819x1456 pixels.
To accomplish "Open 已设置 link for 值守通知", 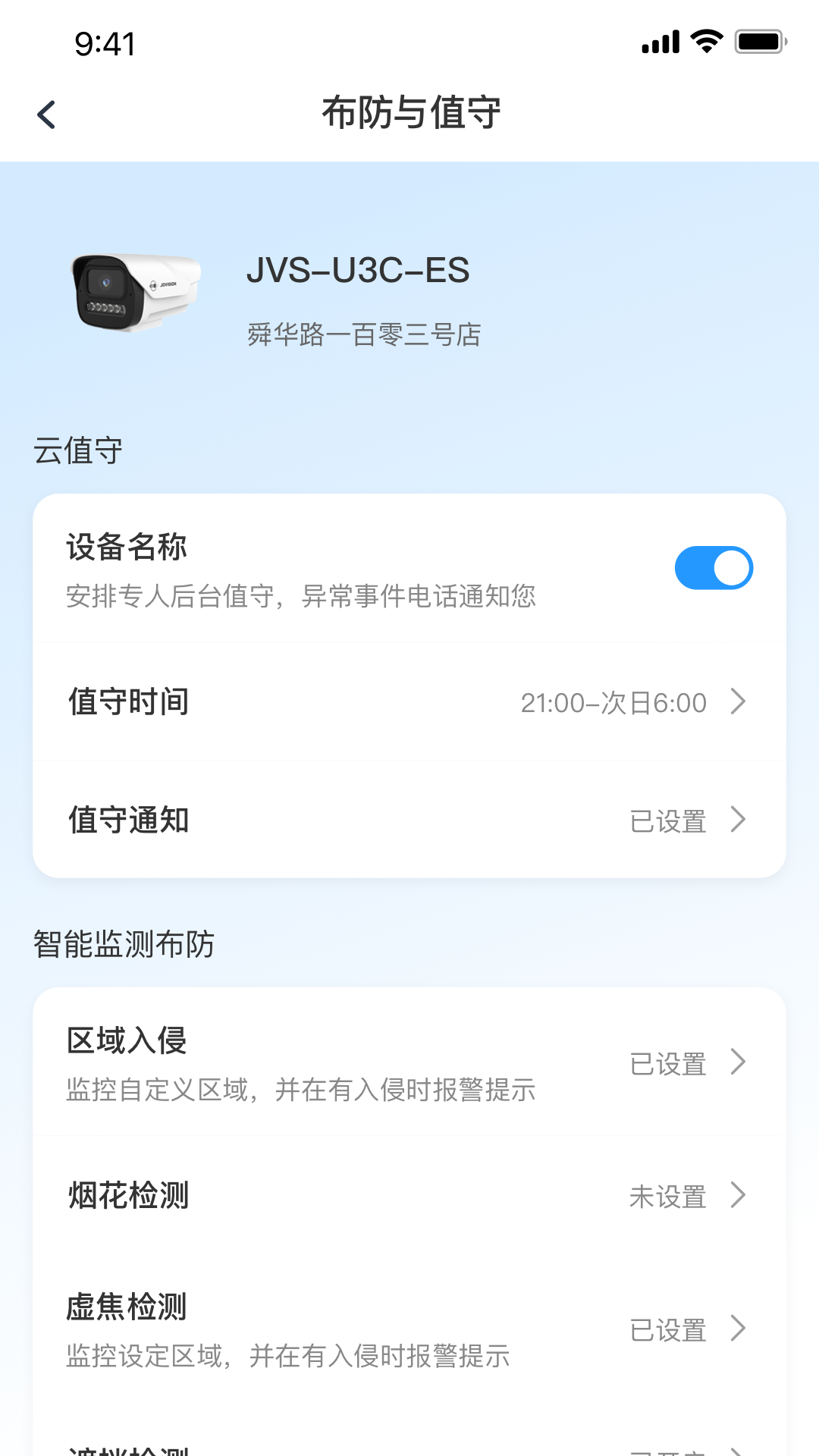I will [669, 820].
